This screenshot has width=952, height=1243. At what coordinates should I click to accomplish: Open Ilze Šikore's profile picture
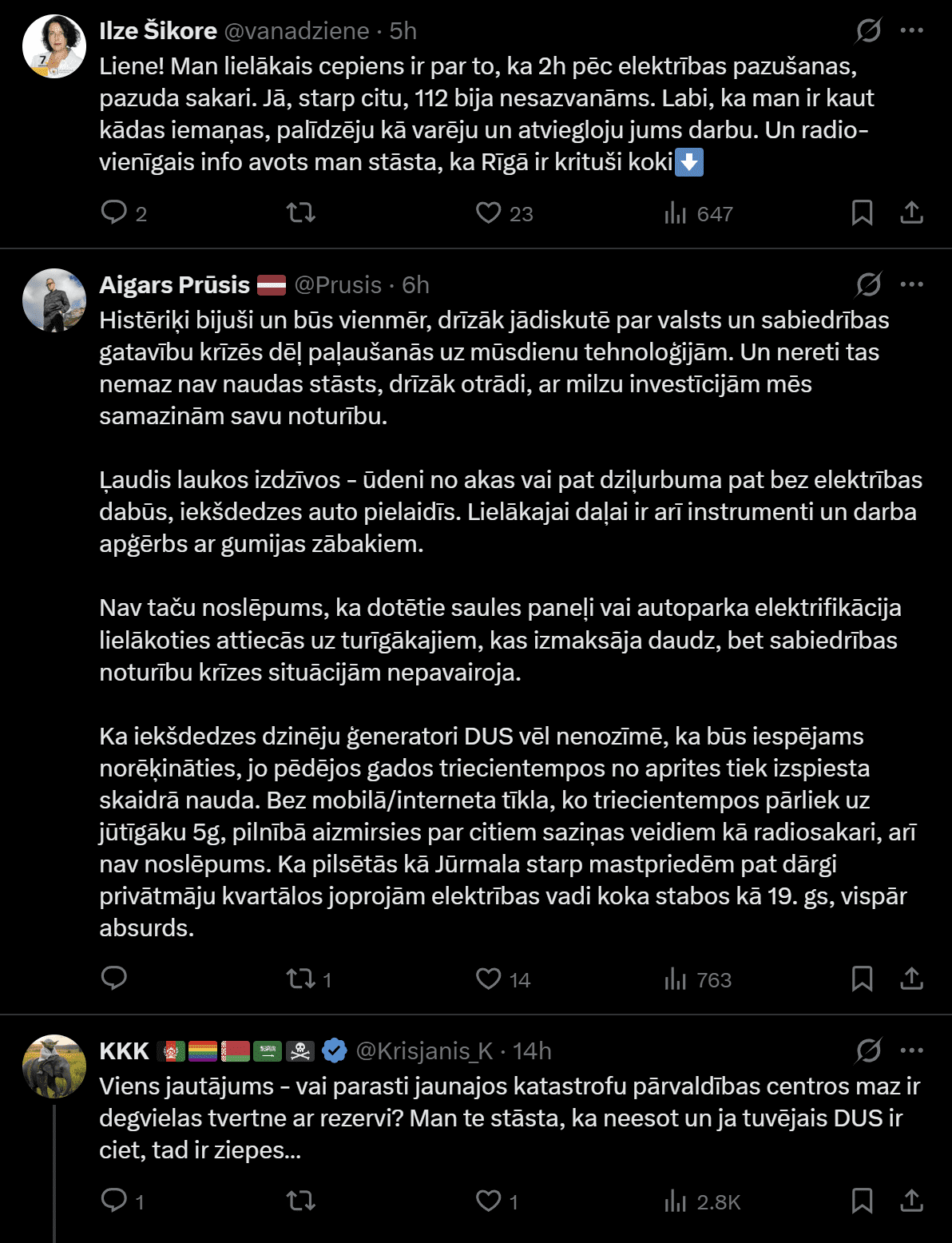pos(54,46)
